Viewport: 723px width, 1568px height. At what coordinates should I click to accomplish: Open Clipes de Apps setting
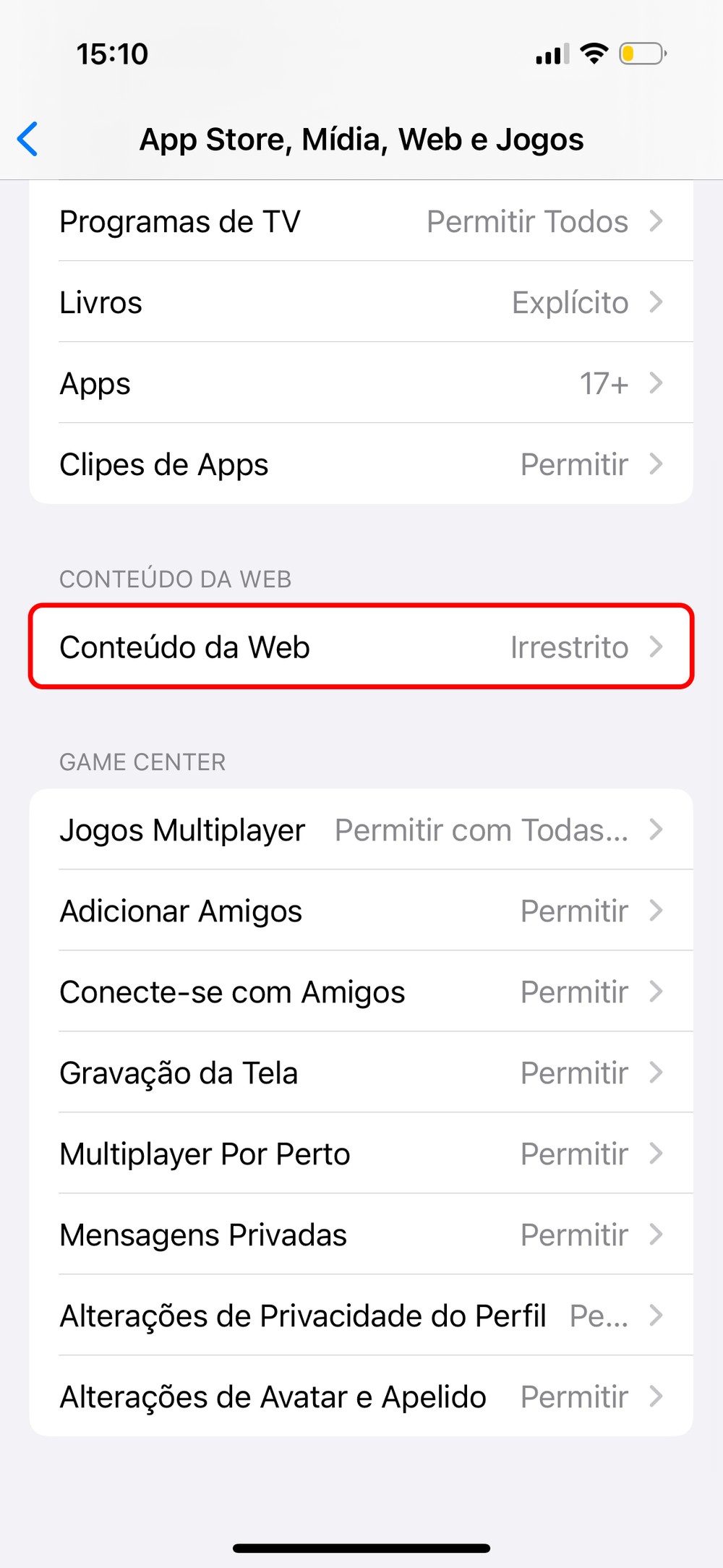pyautogui.click(x=361, y=464)
